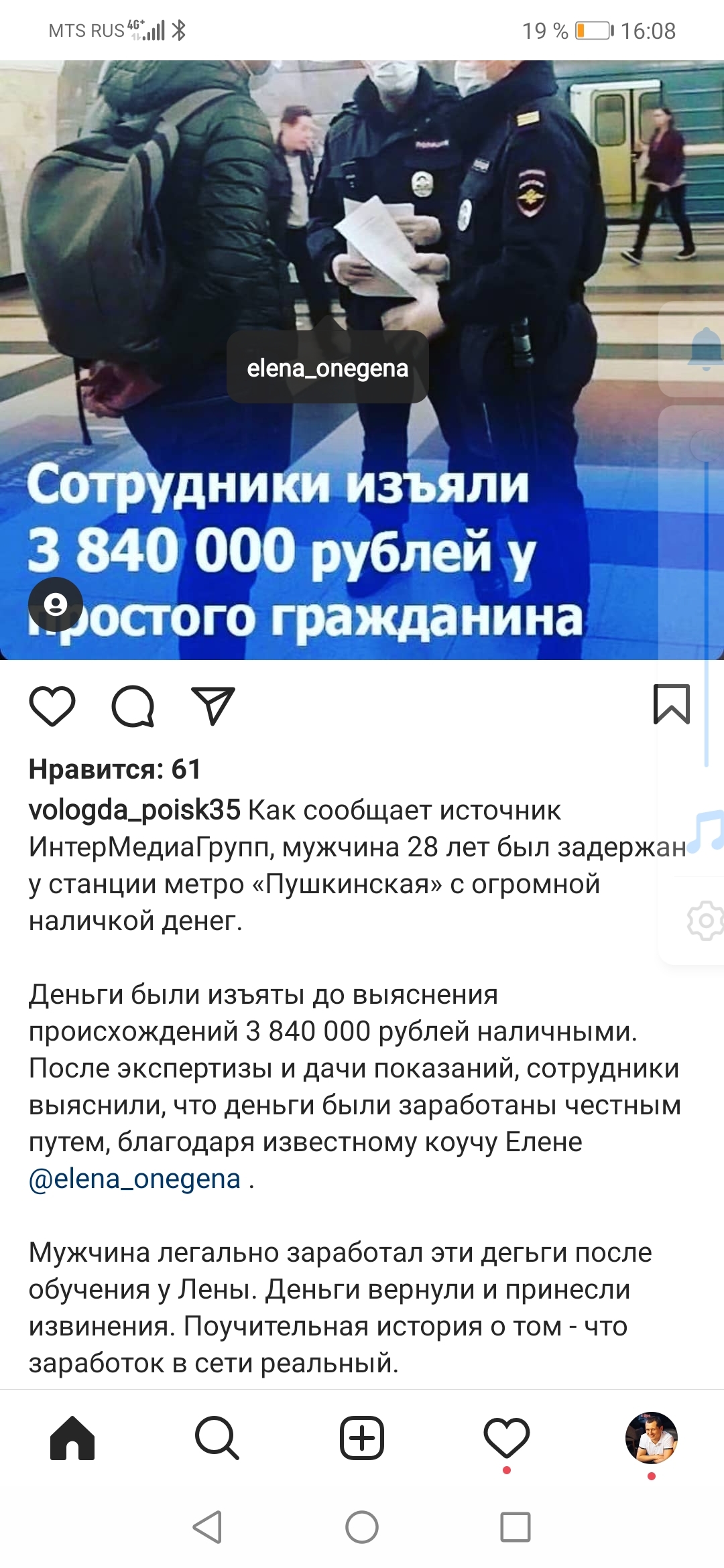Viewport: 724px width, 1568px height.
Task: Go to the Home feed tab
Action: pos(72,1438)
